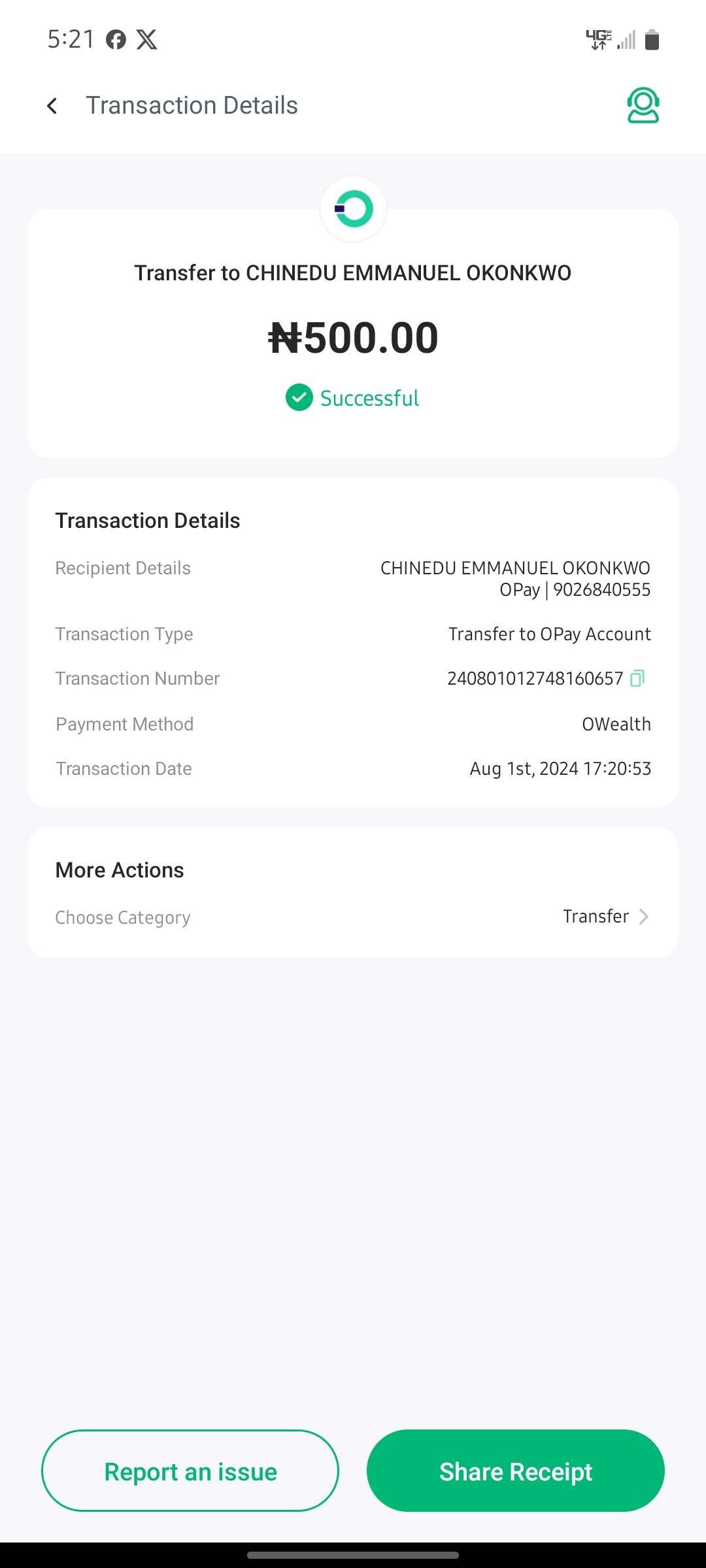Image resolution: width=706 pixels, height=1568 pixels.
Task: Share the transaction receipt
Action: [515, 1471]
